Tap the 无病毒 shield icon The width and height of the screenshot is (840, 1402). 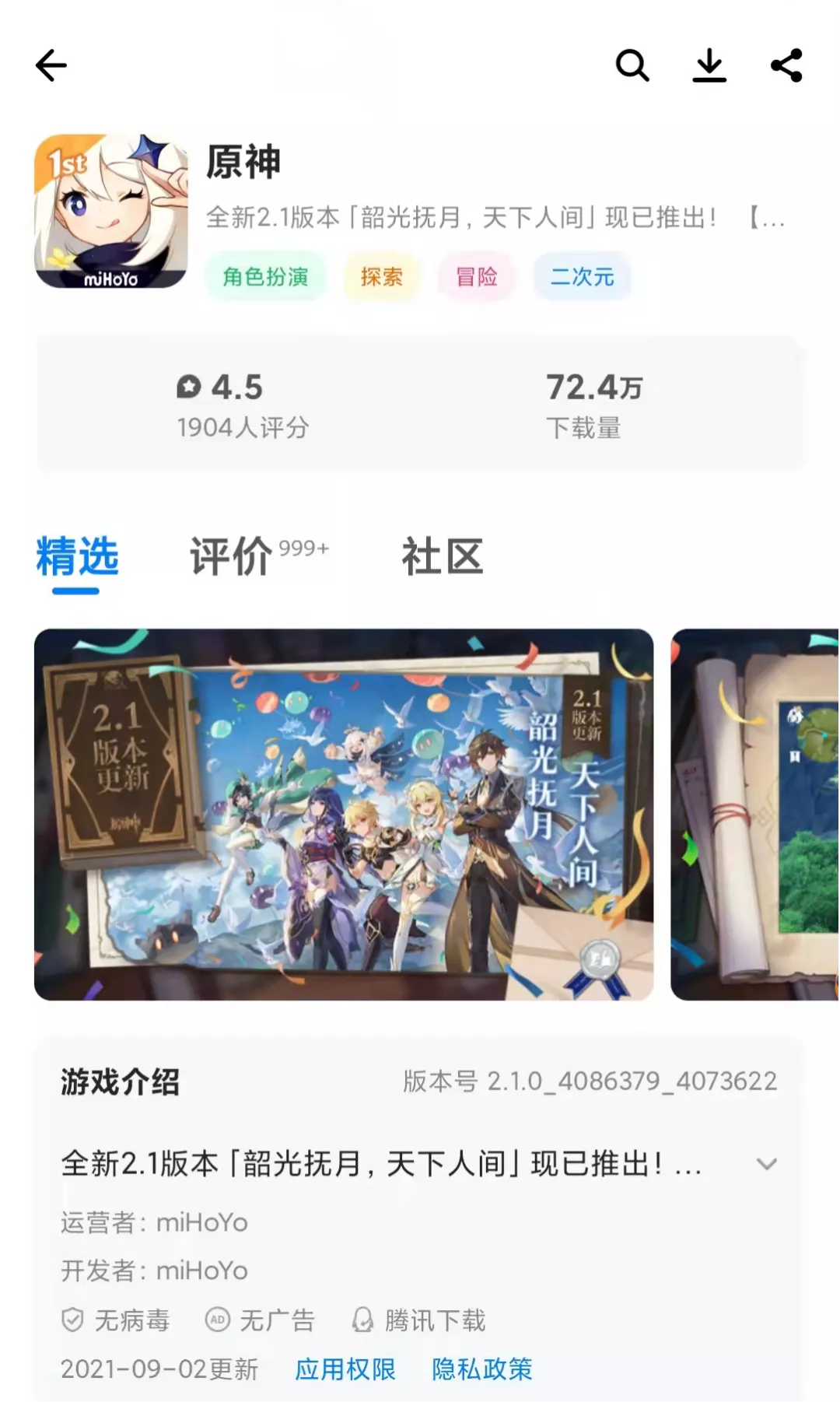tap(72, 1318)
